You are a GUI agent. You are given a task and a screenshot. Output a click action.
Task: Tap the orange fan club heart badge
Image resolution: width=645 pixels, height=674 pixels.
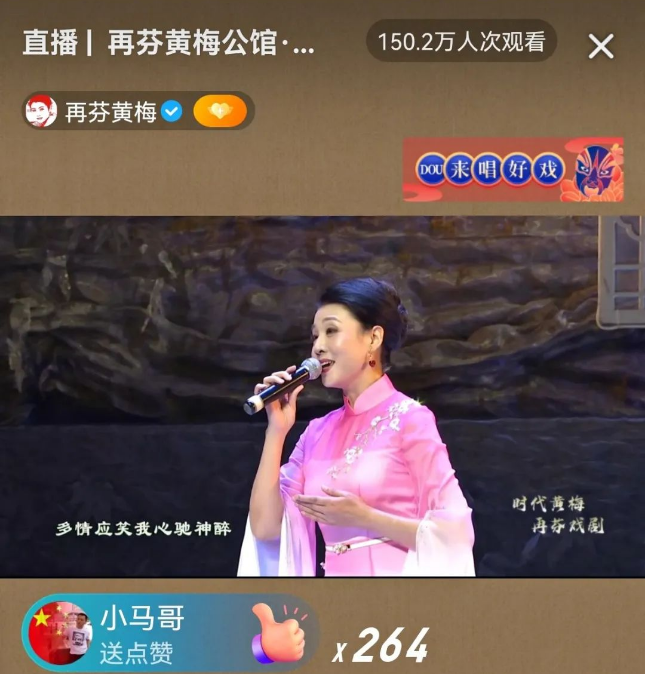(x=220, y=111)
